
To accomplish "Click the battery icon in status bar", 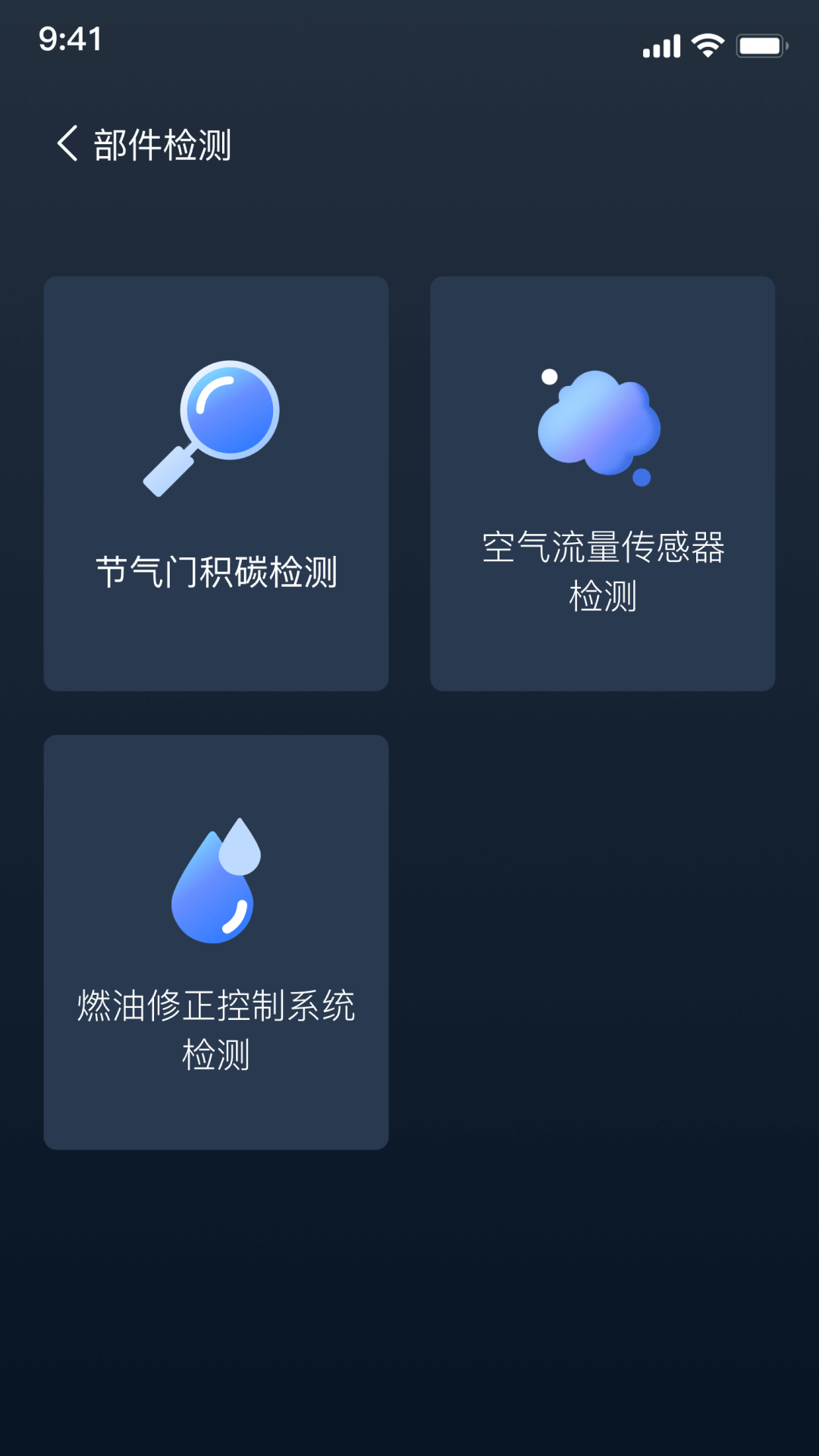I will [761, 45].
